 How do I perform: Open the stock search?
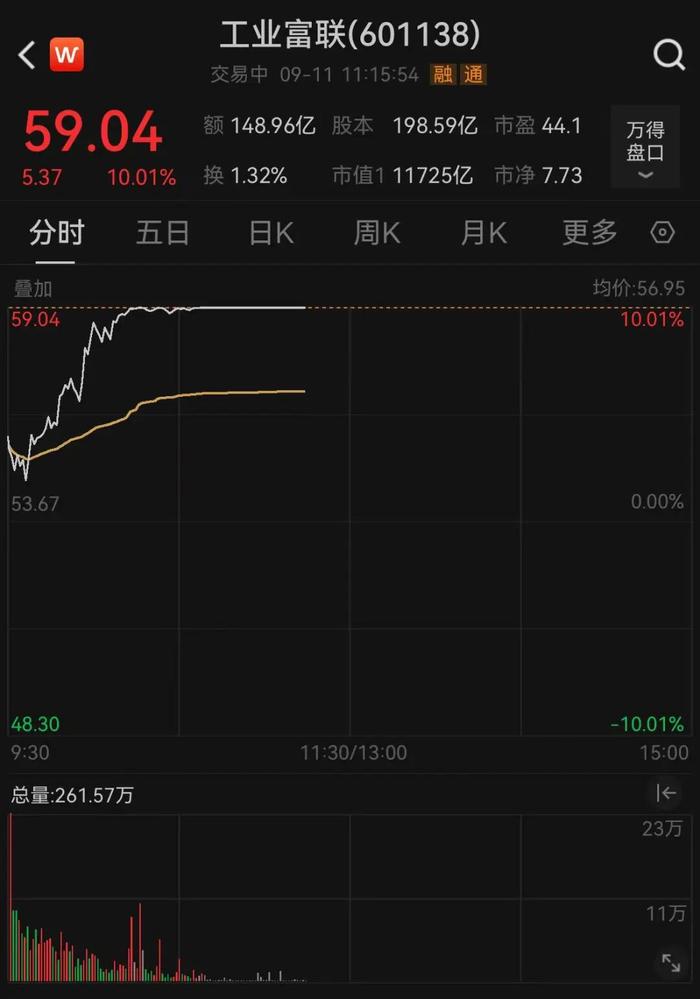[x=669, y=54]
